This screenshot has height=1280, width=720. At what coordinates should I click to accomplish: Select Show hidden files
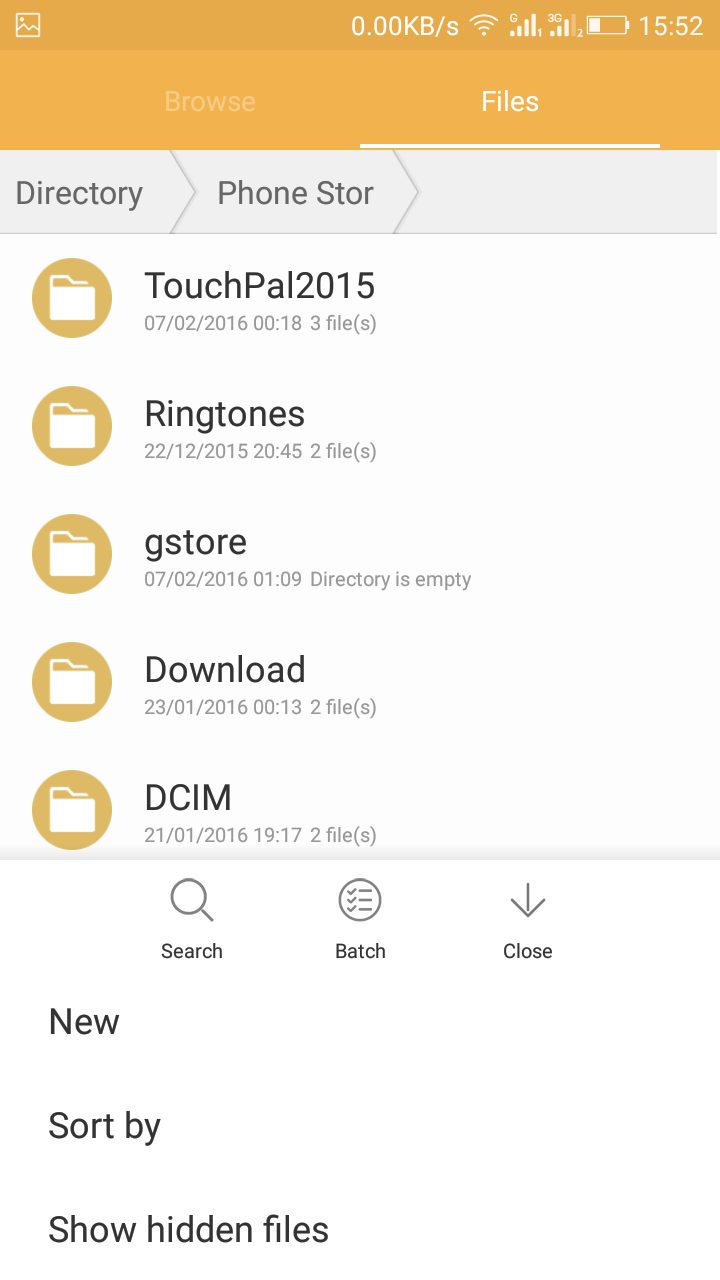click(360, 1229)
